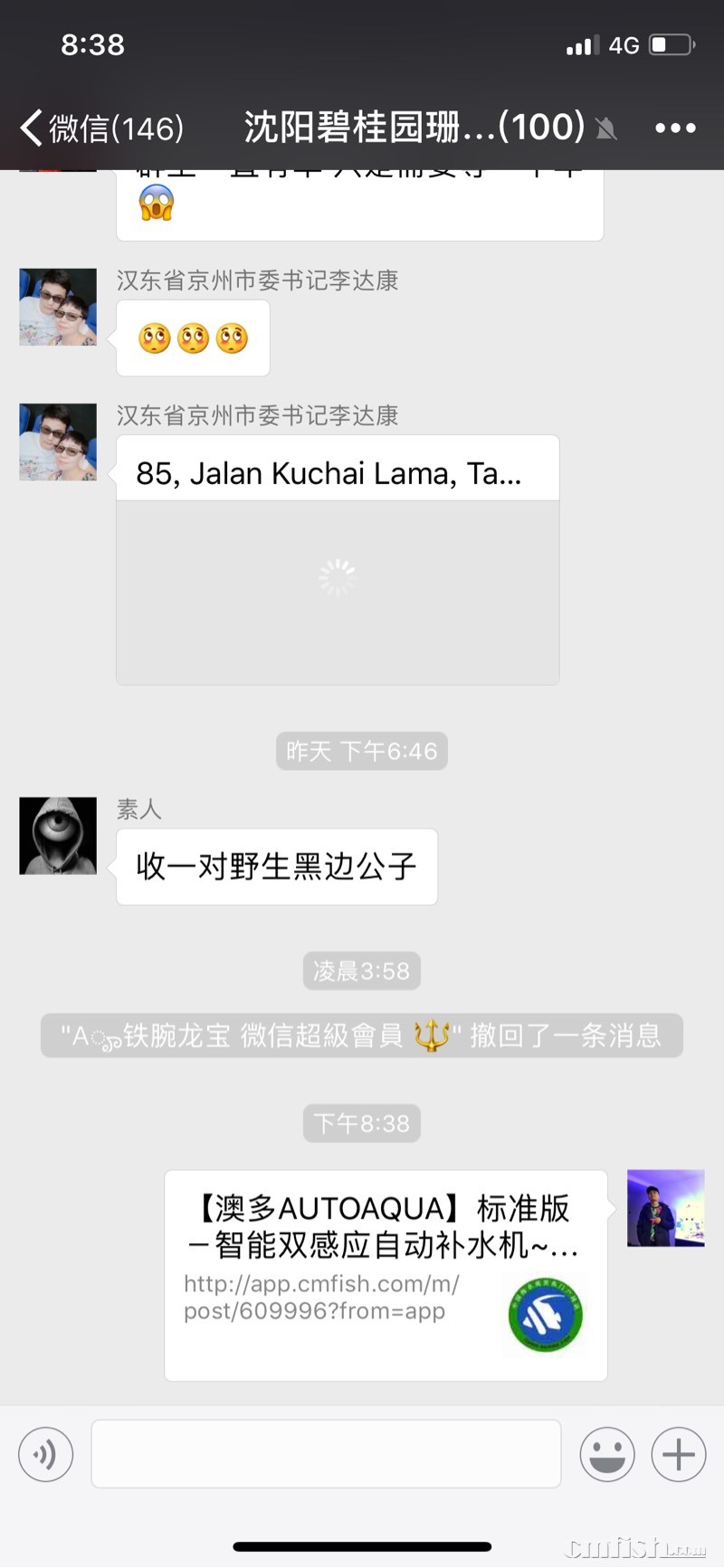Open the plus attachments menu
This screenshot has height=1568, width=724.
click(678, 1454)
